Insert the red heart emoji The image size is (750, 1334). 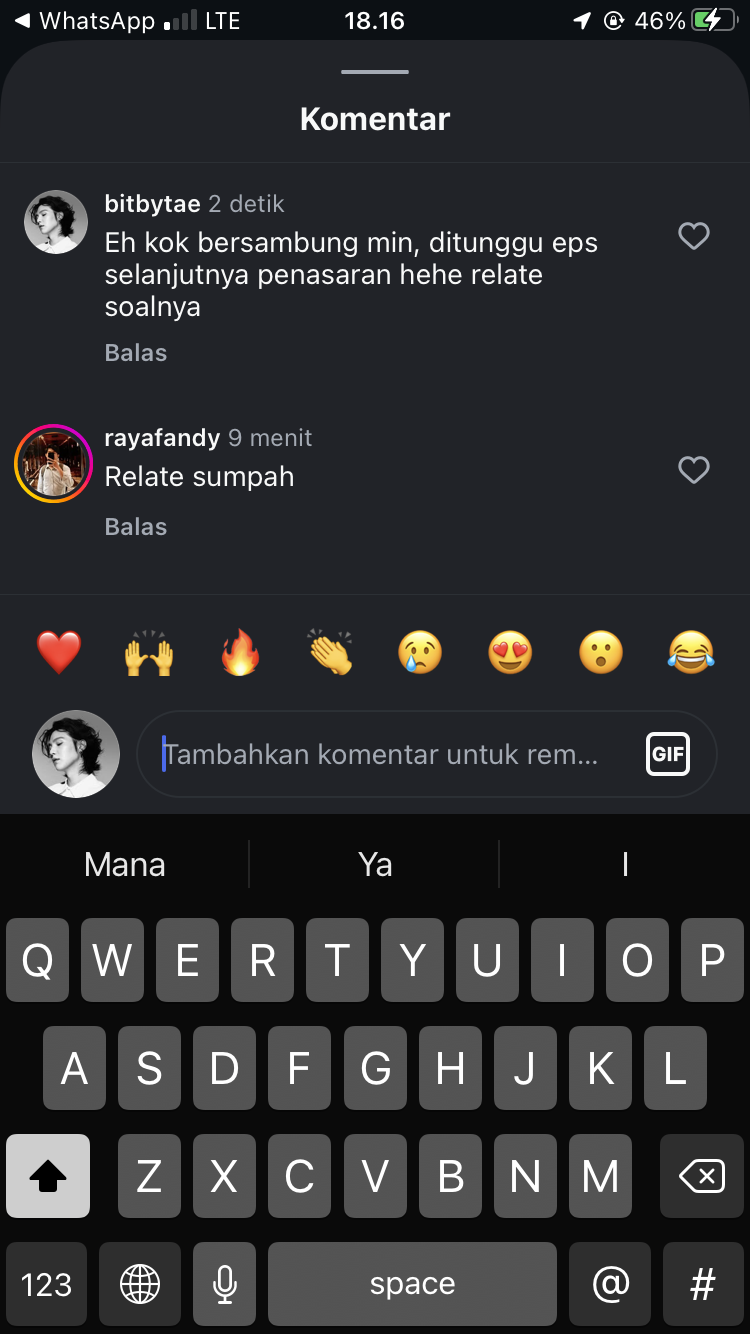(59, 653)
